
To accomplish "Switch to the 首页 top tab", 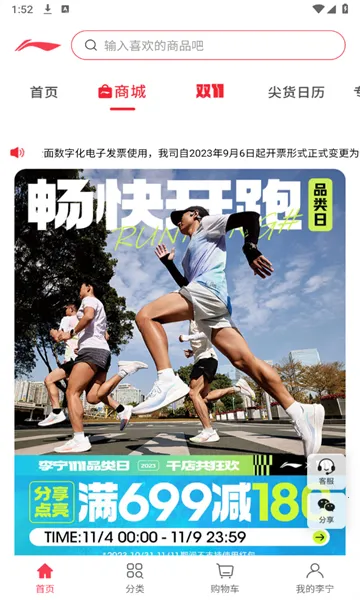I will (44, 92).
